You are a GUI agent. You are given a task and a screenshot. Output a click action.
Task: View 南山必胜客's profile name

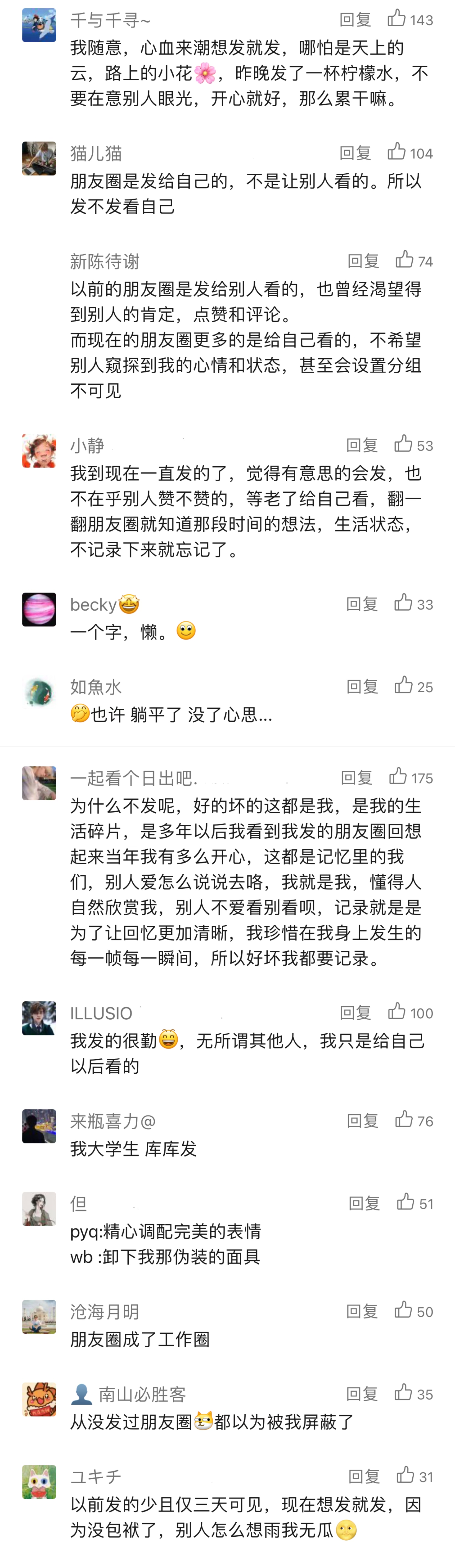click(x=142, y=1394)
